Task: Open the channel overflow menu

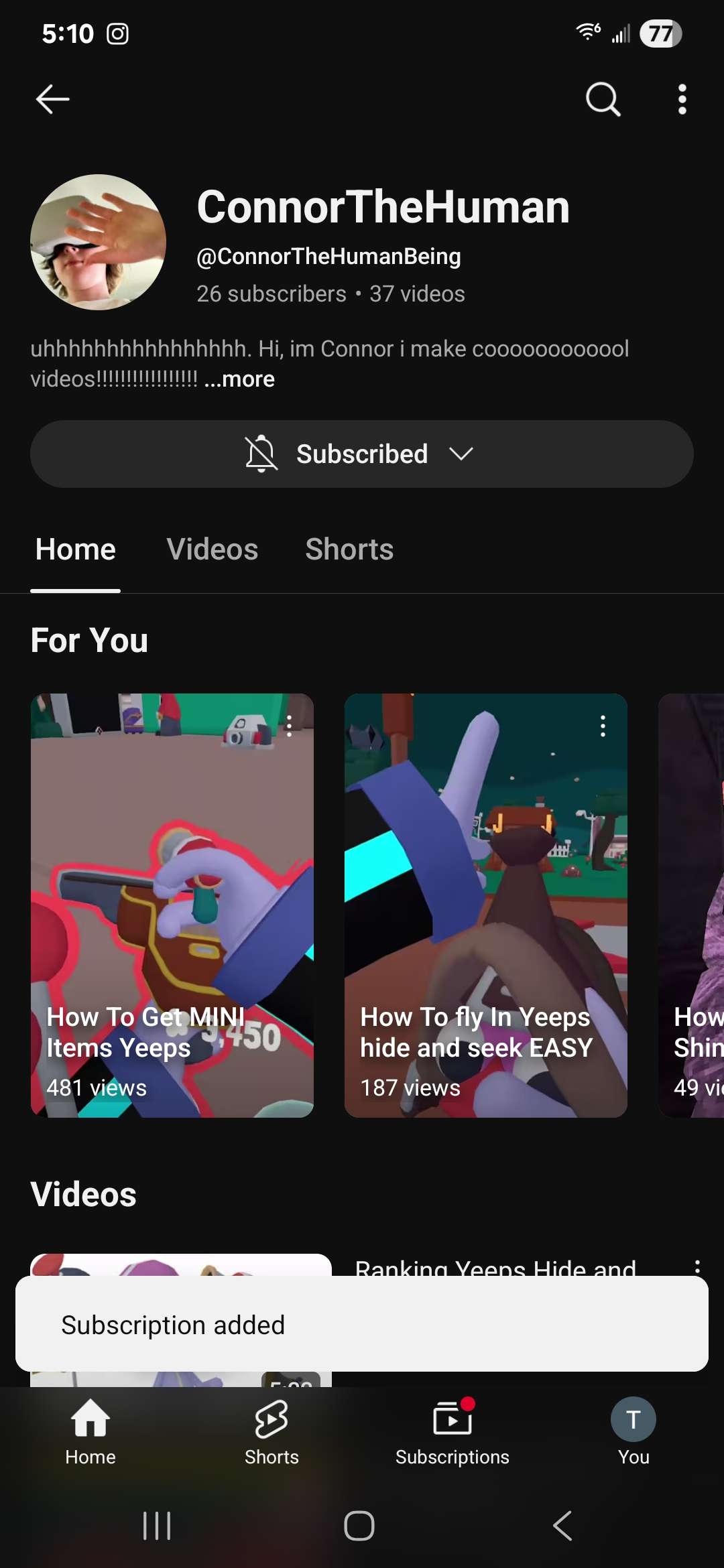Action: (x=682, y=100)
